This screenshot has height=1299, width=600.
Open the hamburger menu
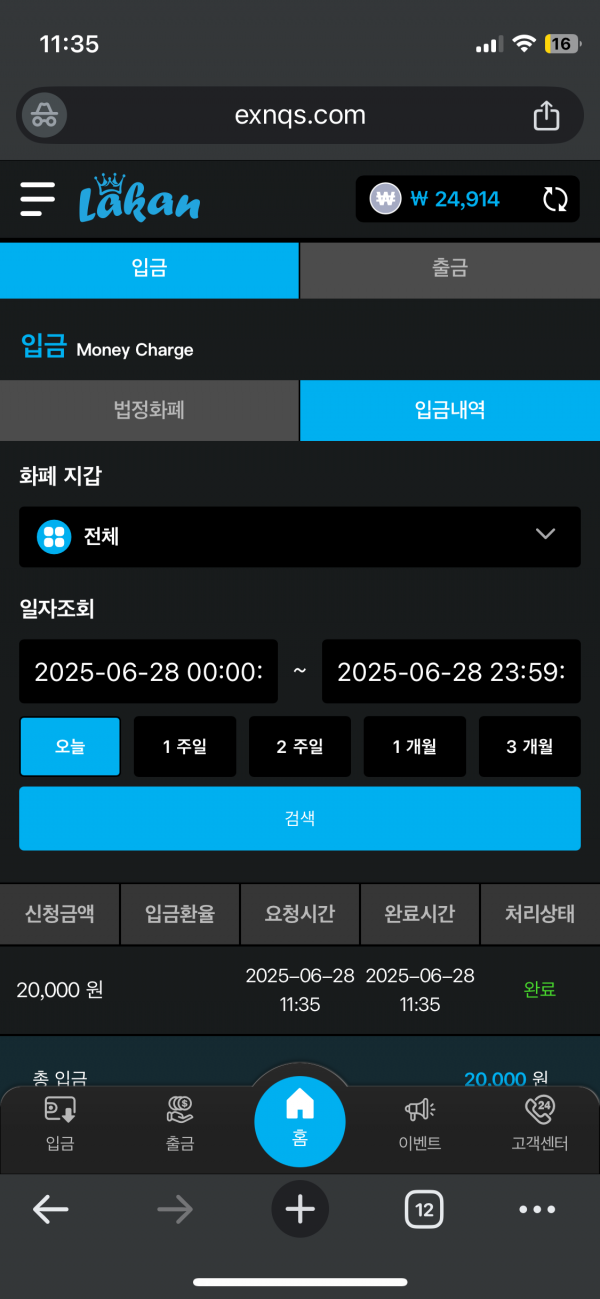tap(38, 199)
